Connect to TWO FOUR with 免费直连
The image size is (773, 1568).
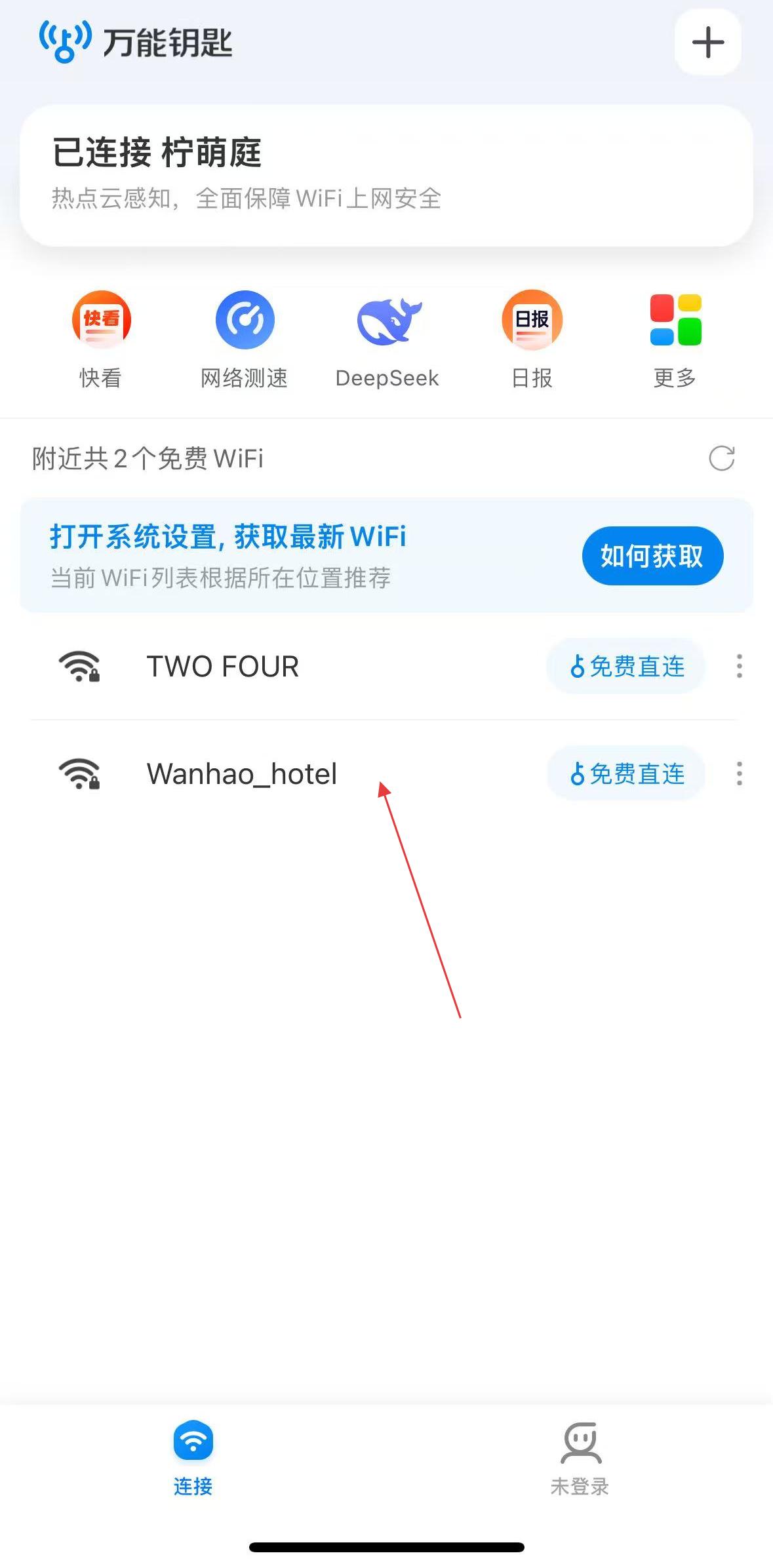[x=626, y=667]
